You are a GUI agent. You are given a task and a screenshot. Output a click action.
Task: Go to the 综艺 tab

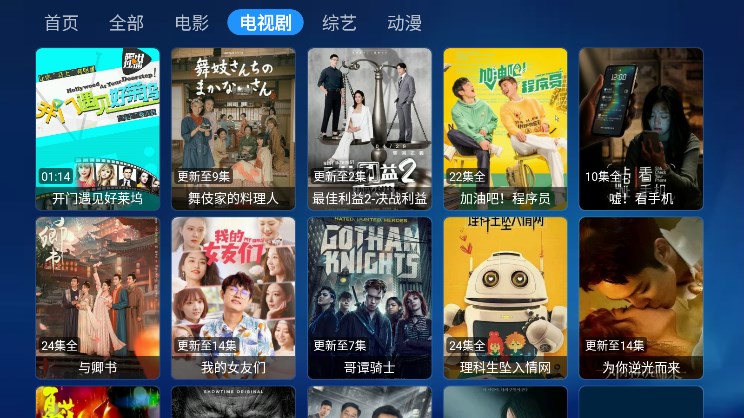(339, 23)
